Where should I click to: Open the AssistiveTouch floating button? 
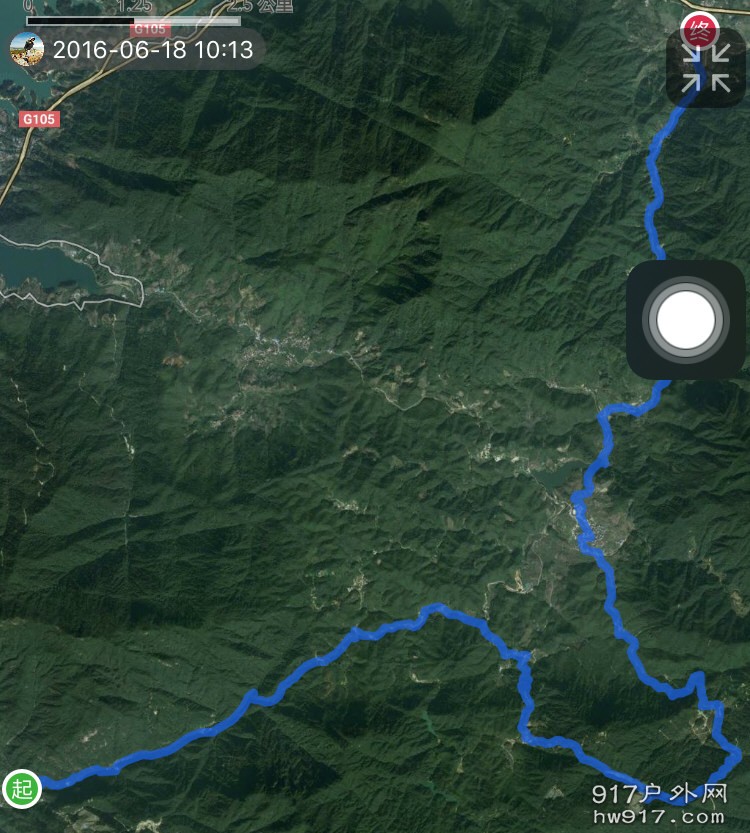(686, 321)
